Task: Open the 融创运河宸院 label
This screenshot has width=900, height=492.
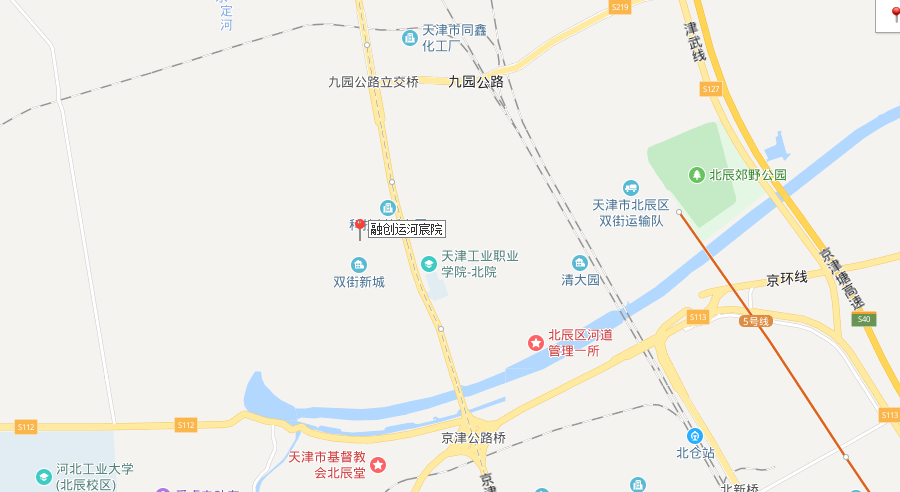Action: (x=406, y=230)
